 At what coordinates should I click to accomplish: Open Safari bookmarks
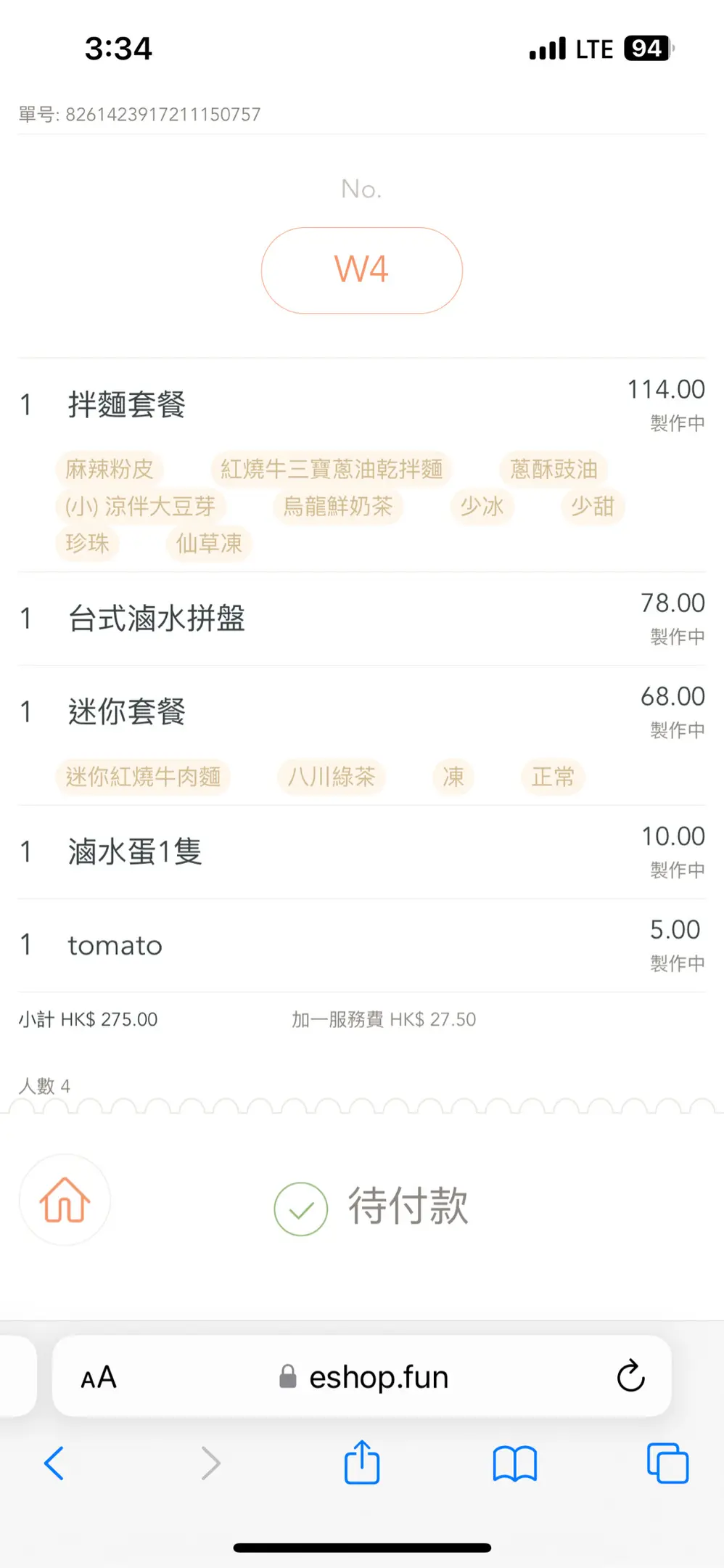pyautogui.click(x=514, y=1463)
